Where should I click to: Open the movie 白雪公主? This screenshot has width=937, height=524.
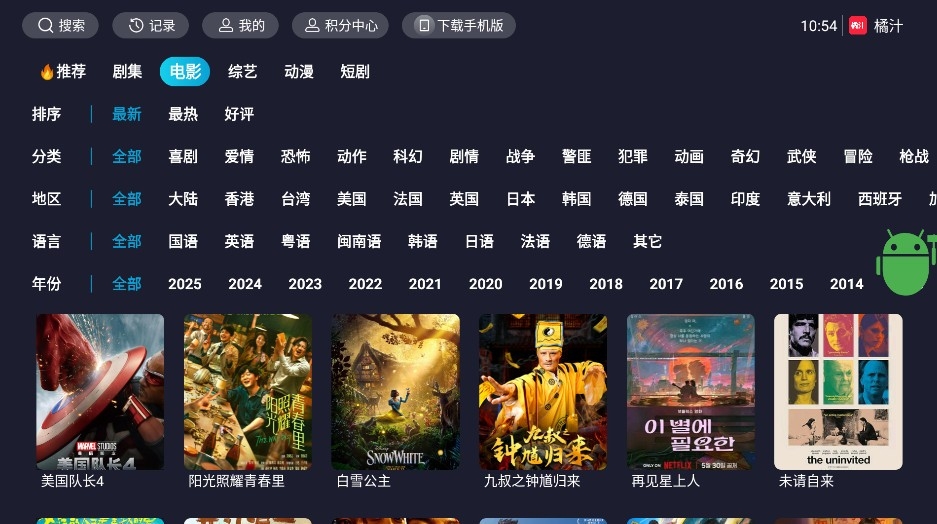(x=395, y=392)
